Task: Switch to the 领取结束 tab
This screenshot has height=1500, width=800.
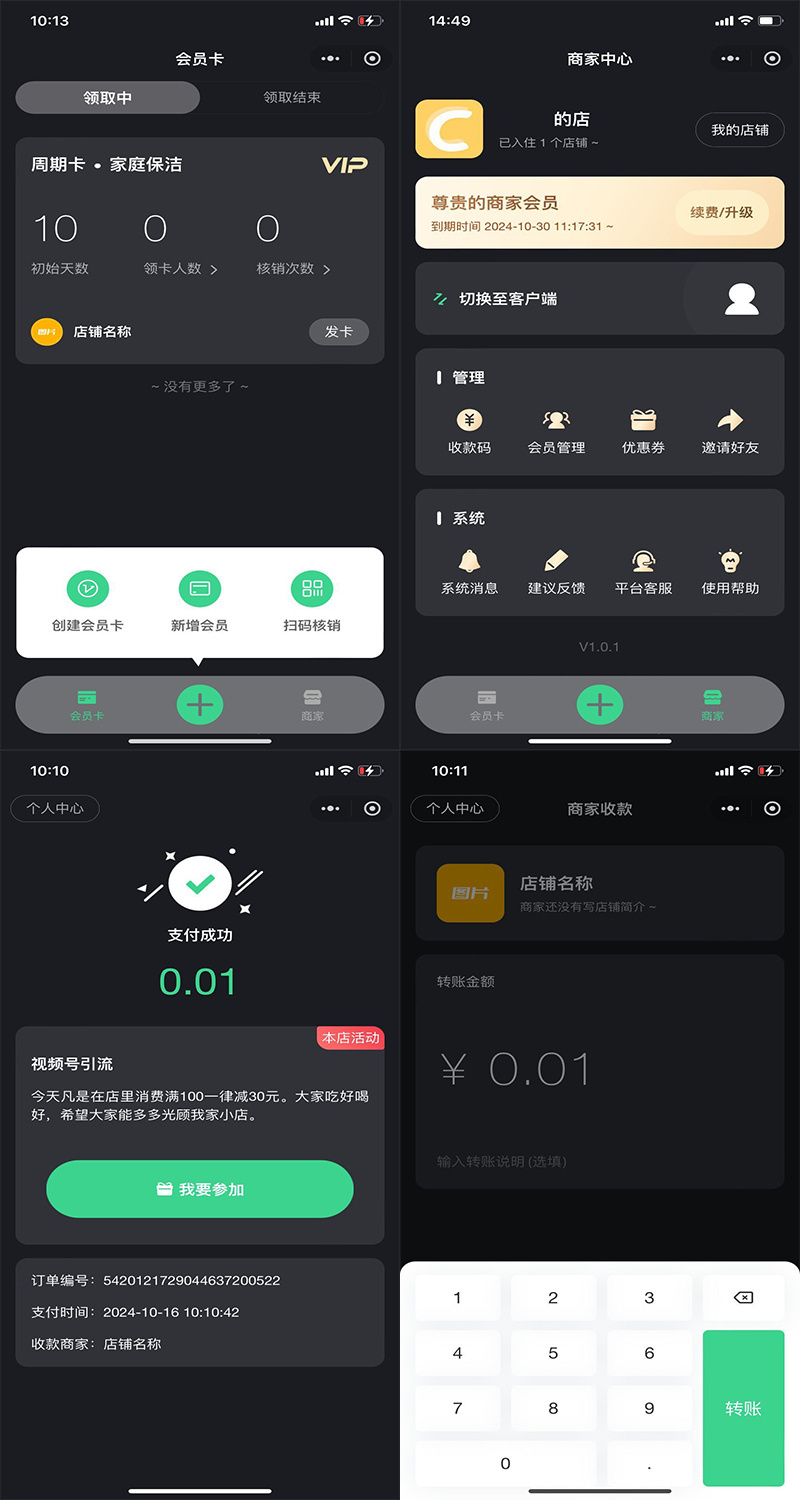Action: 291,96
